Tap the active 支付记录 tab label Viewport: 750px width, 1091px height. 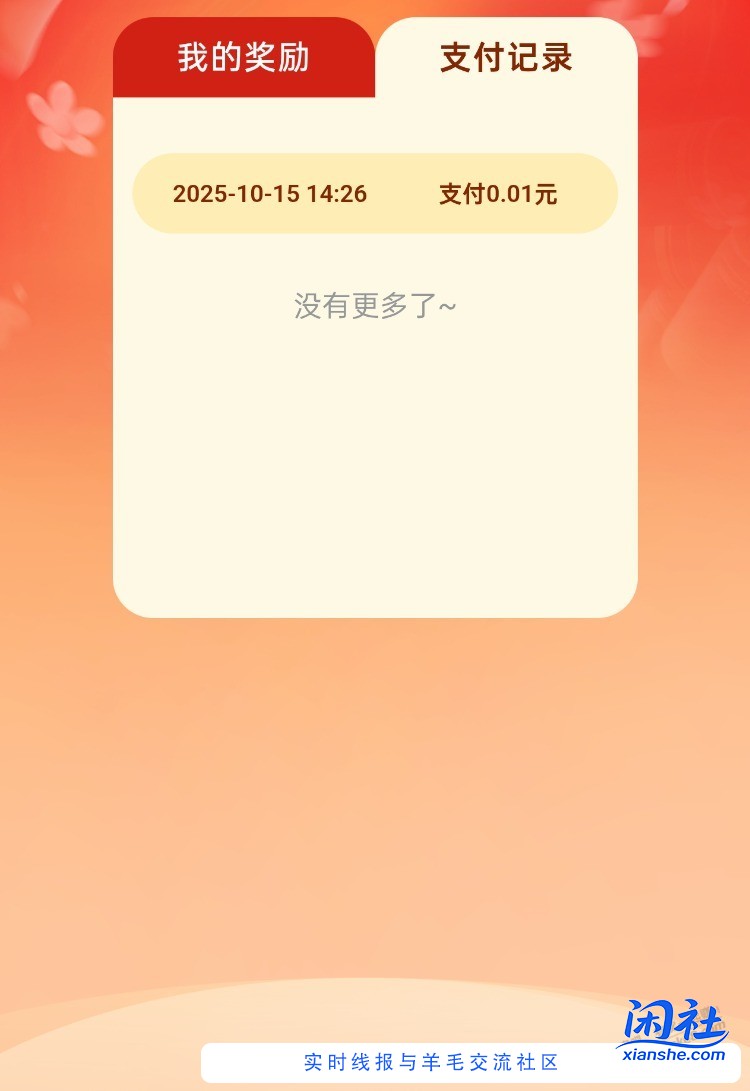click(x=505, y=59)
